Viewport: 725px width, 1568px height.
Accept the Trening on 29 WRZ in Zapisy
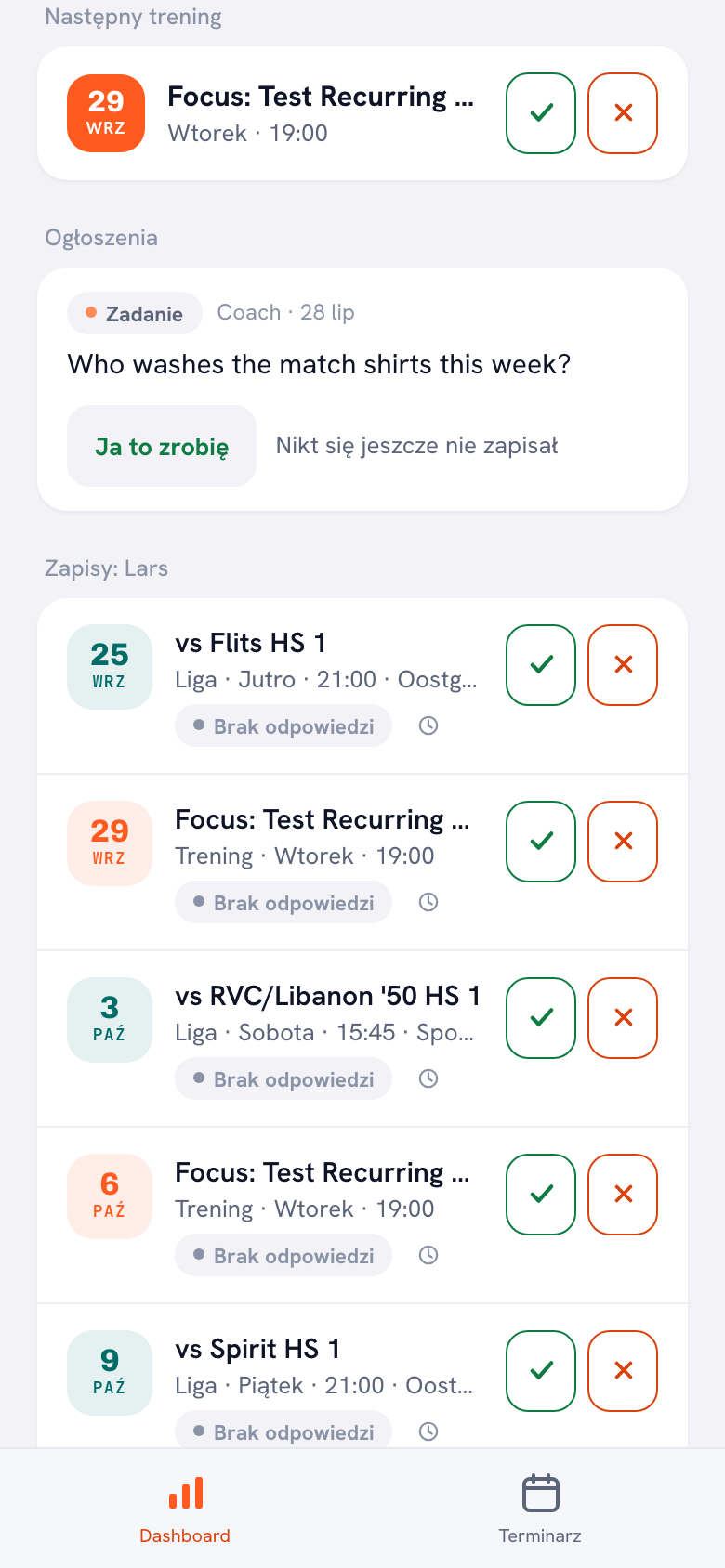click(541, 842)
